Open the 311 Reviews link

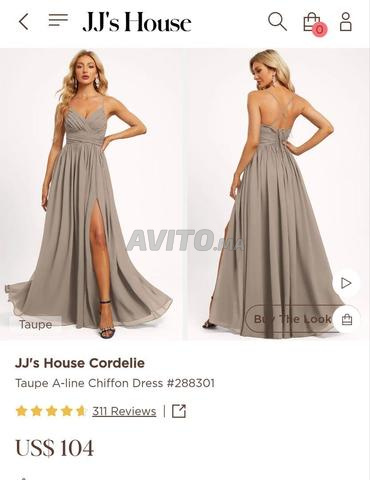tap(124, 411)
